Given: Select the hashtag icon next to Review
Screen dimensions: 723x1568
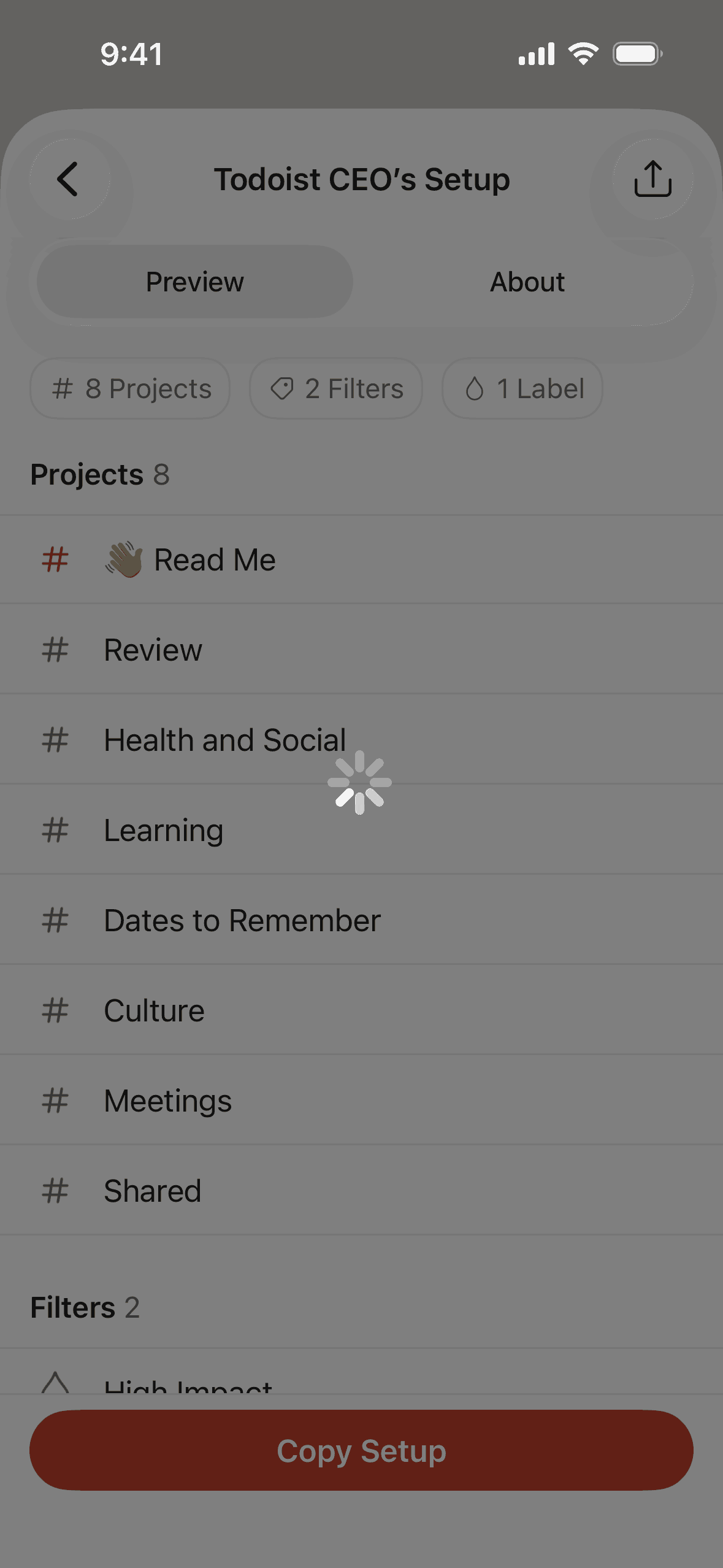Looking at the screenshot, I should [x=55, y=650].
